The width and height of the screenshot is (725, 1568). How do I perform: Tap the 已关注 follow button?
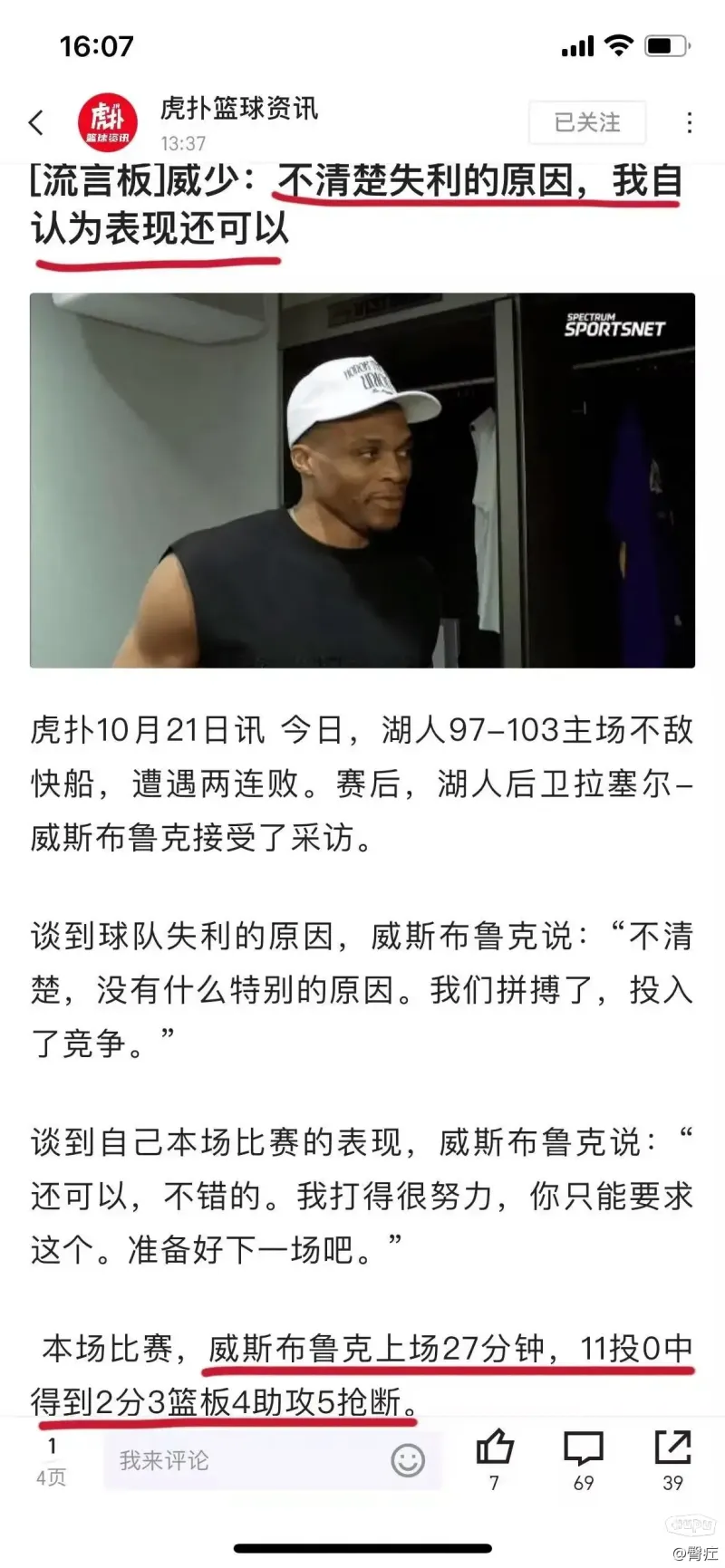click(587, 122)
